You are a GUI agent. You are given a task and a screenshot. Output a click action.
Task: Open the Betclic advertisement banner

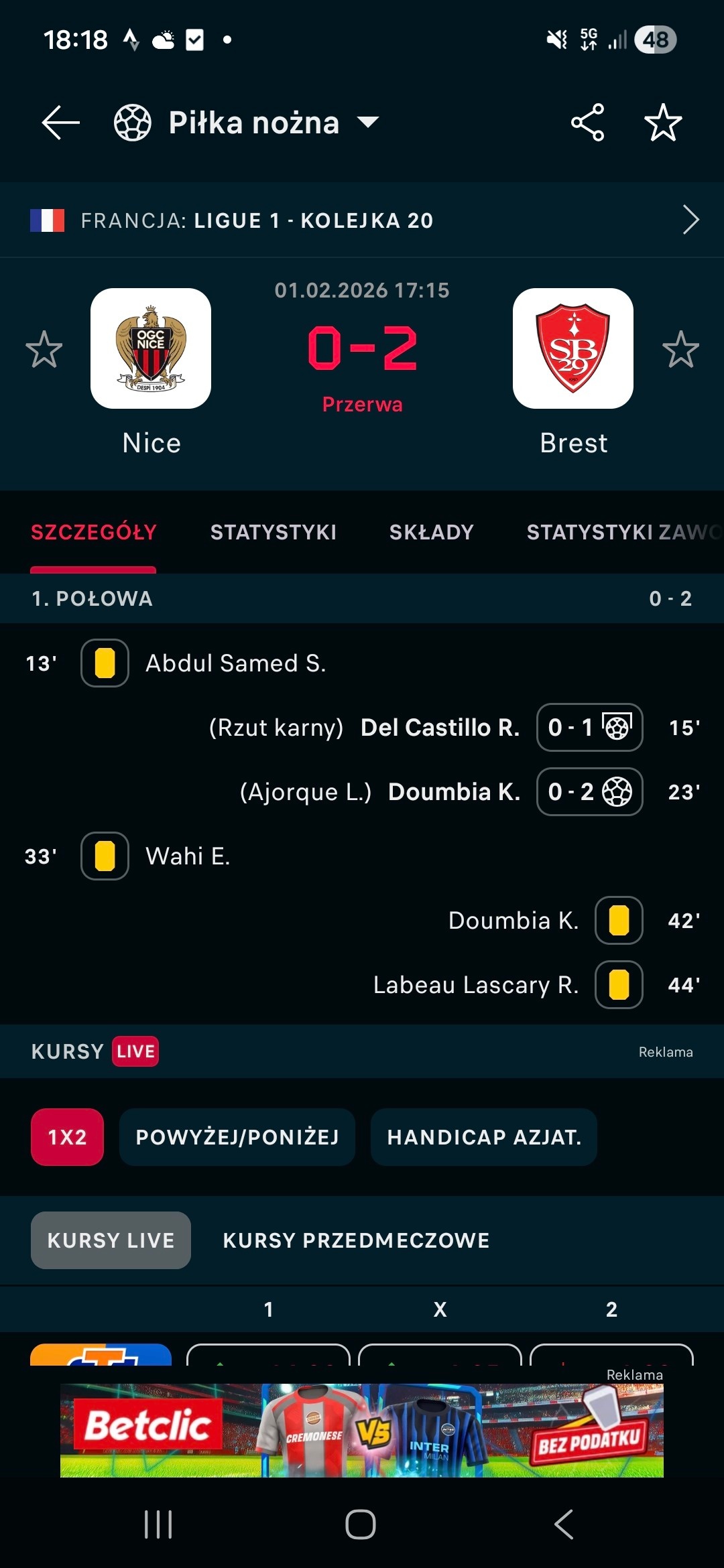click(x=362, y=1430)
